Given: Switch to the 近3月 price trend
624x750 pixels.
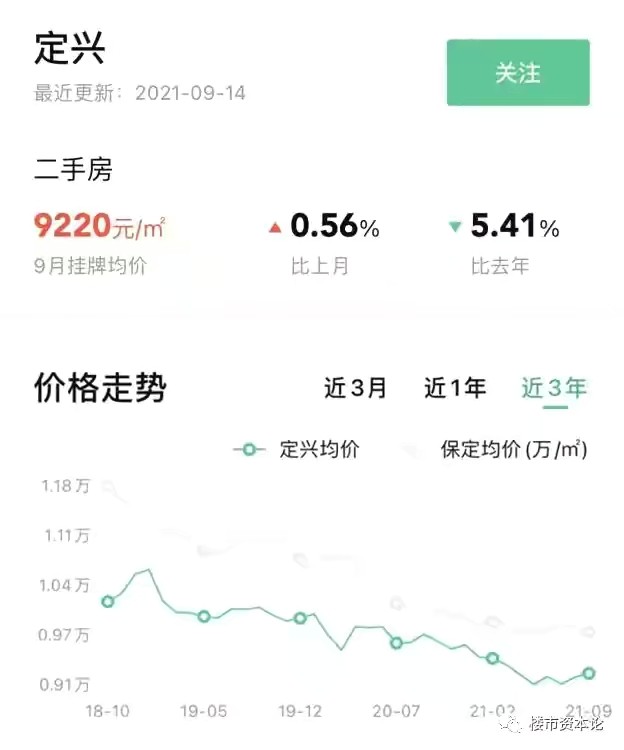Looking at the screenshot, I should click(x=355, y=388).
